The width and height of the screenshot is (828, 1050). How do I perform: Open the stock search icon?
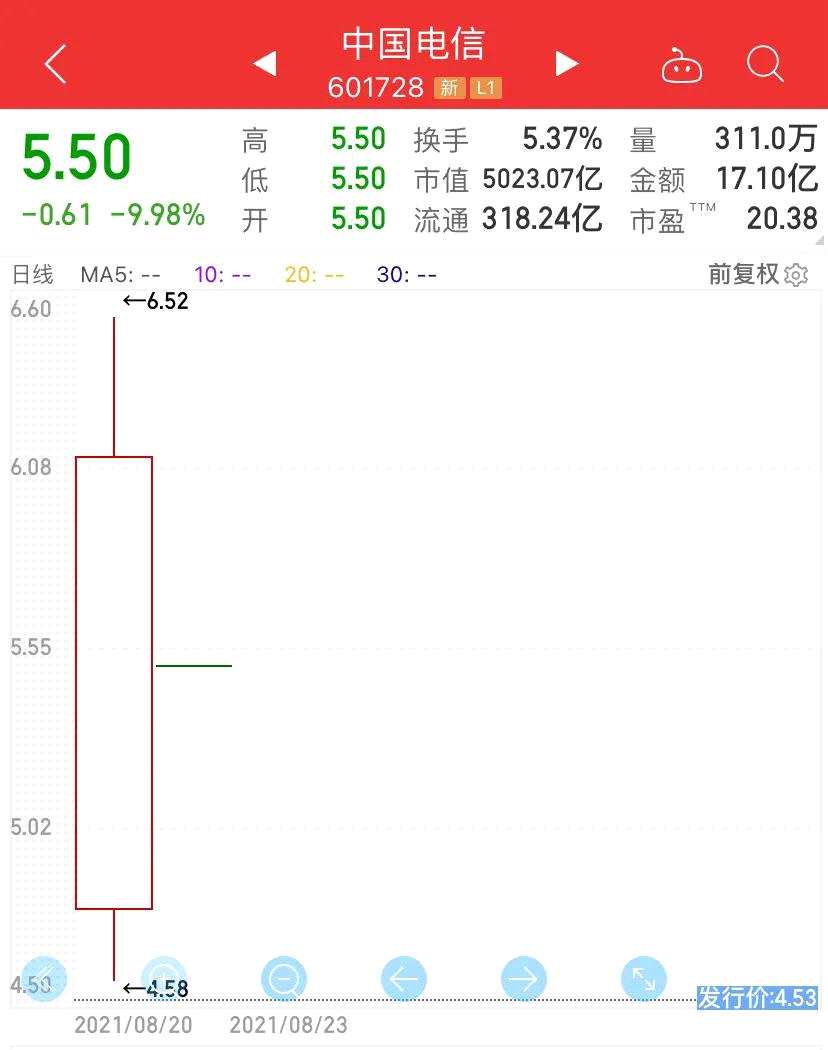(x=765, y=64)
